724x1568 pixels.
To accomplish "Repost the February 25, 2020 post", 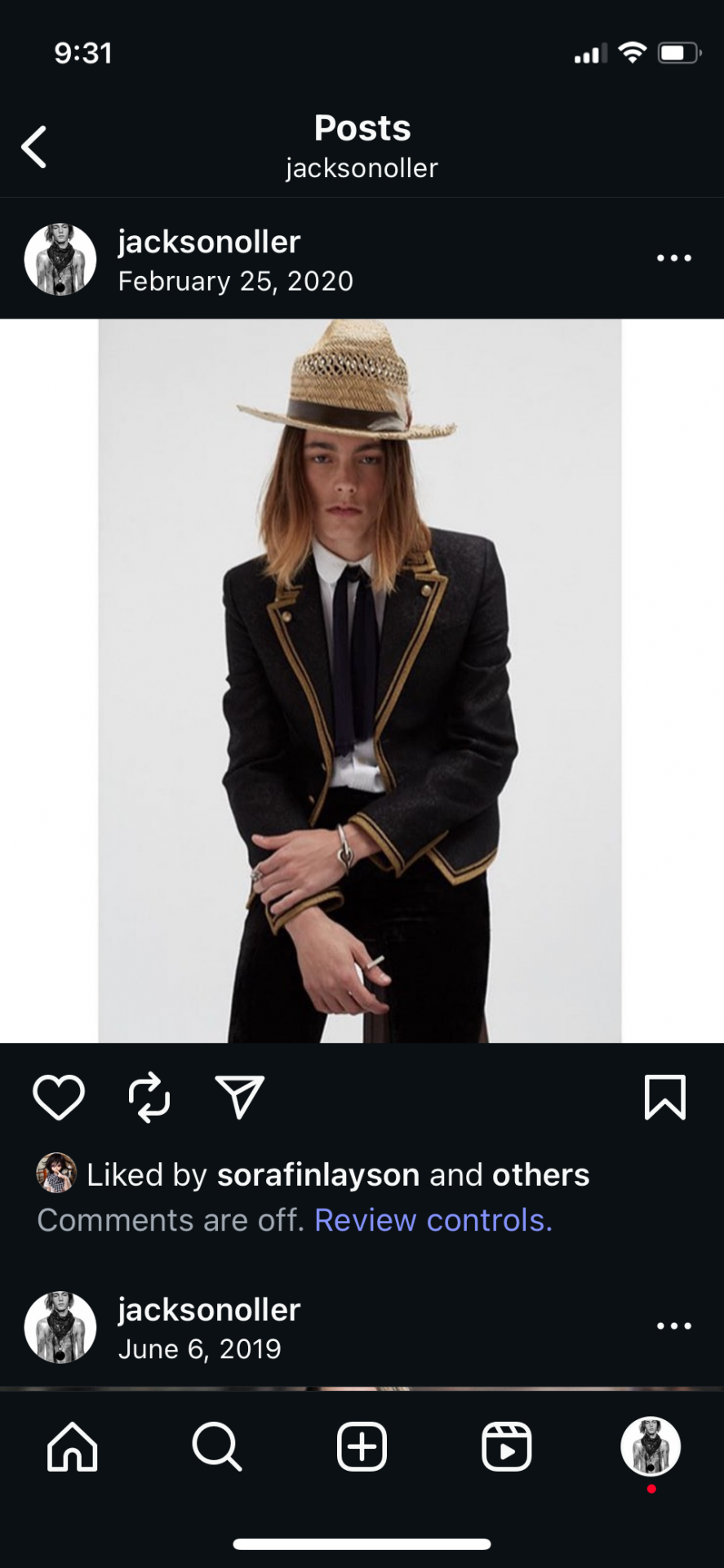I will click(149, 1097).
